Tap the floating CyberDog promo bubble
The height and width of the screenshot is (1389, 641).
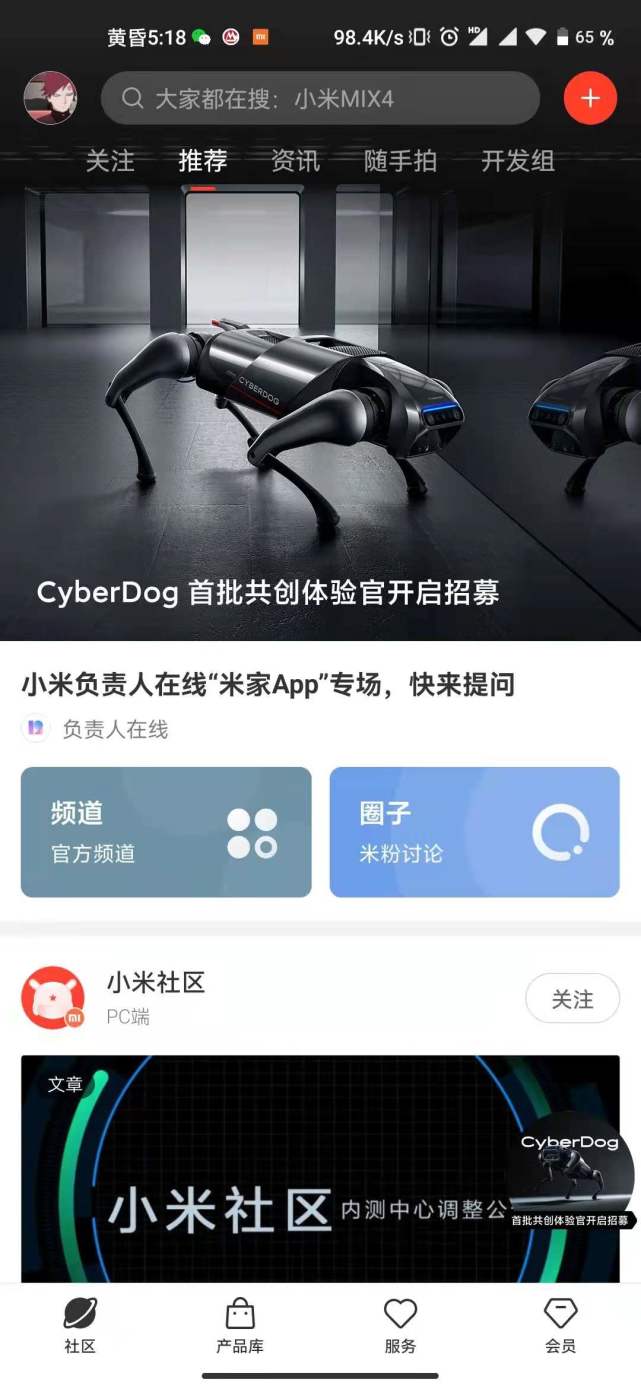572,1172
